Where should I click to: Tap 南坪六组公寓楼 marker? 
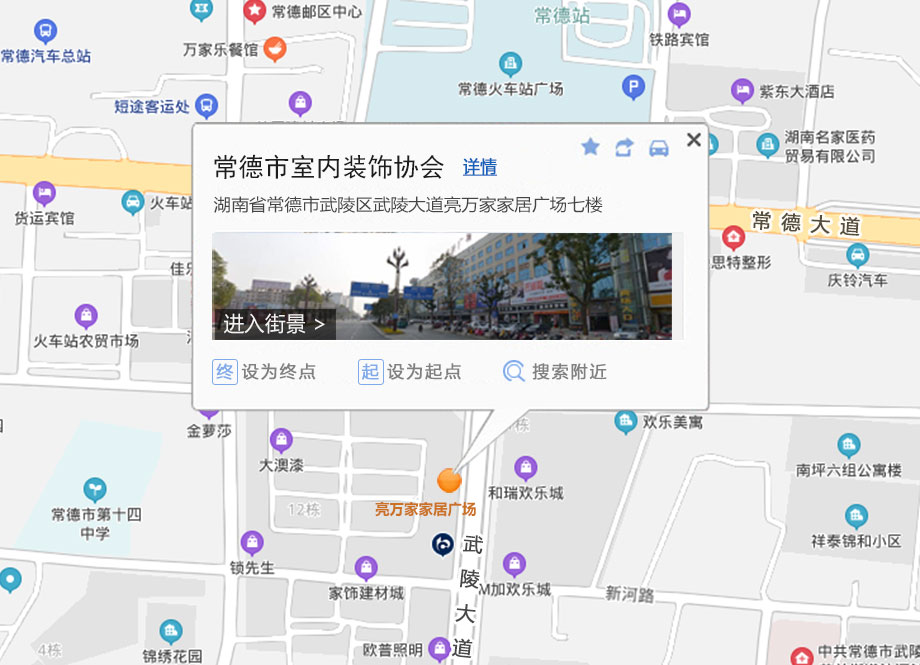point(848,446)
